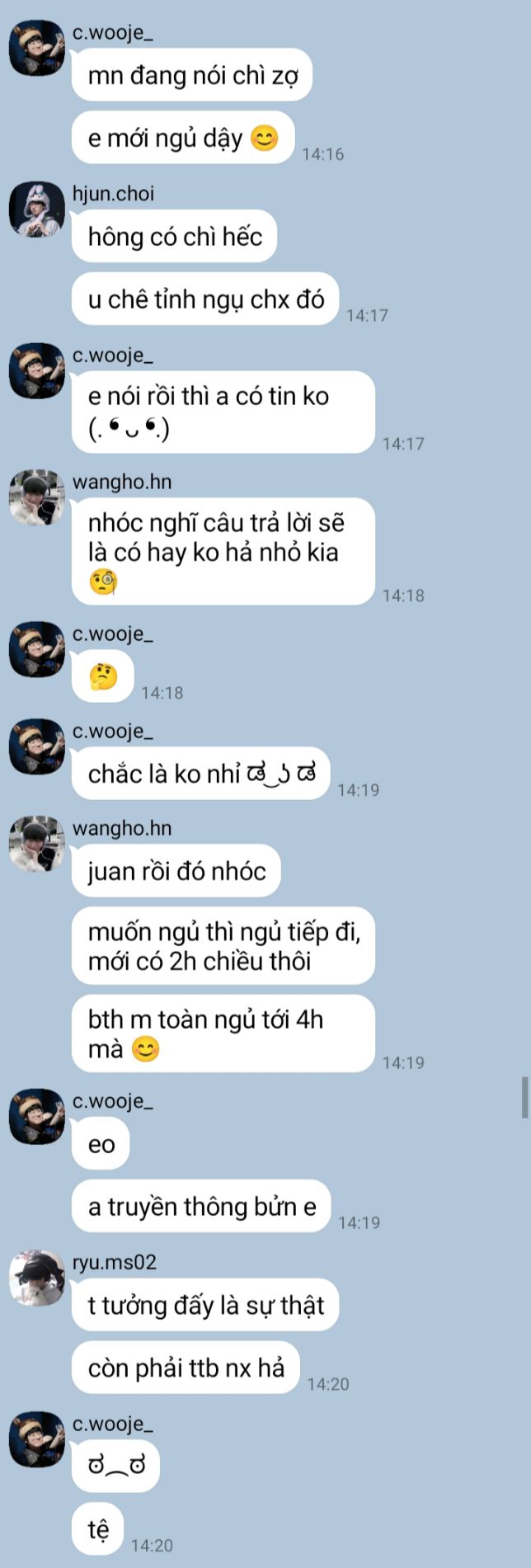Tap wangho.hn's avatar beside 'juan rồi đó nhóc'
The width and height of the screenshot is (531, 1568).
pos(36,844)
